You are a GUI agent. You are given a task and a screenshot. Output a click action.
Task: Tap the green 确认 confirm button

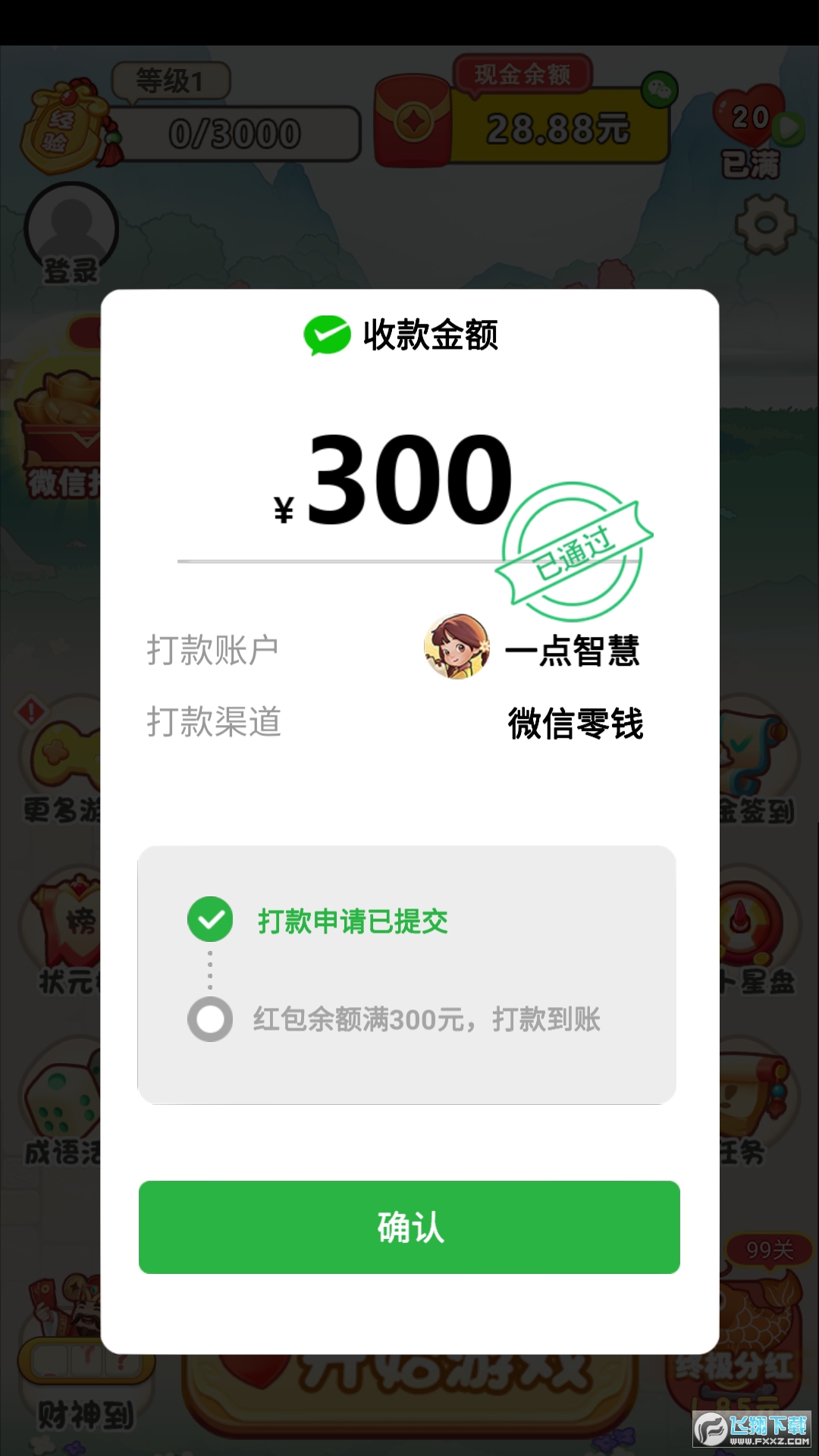(409, 1227)
